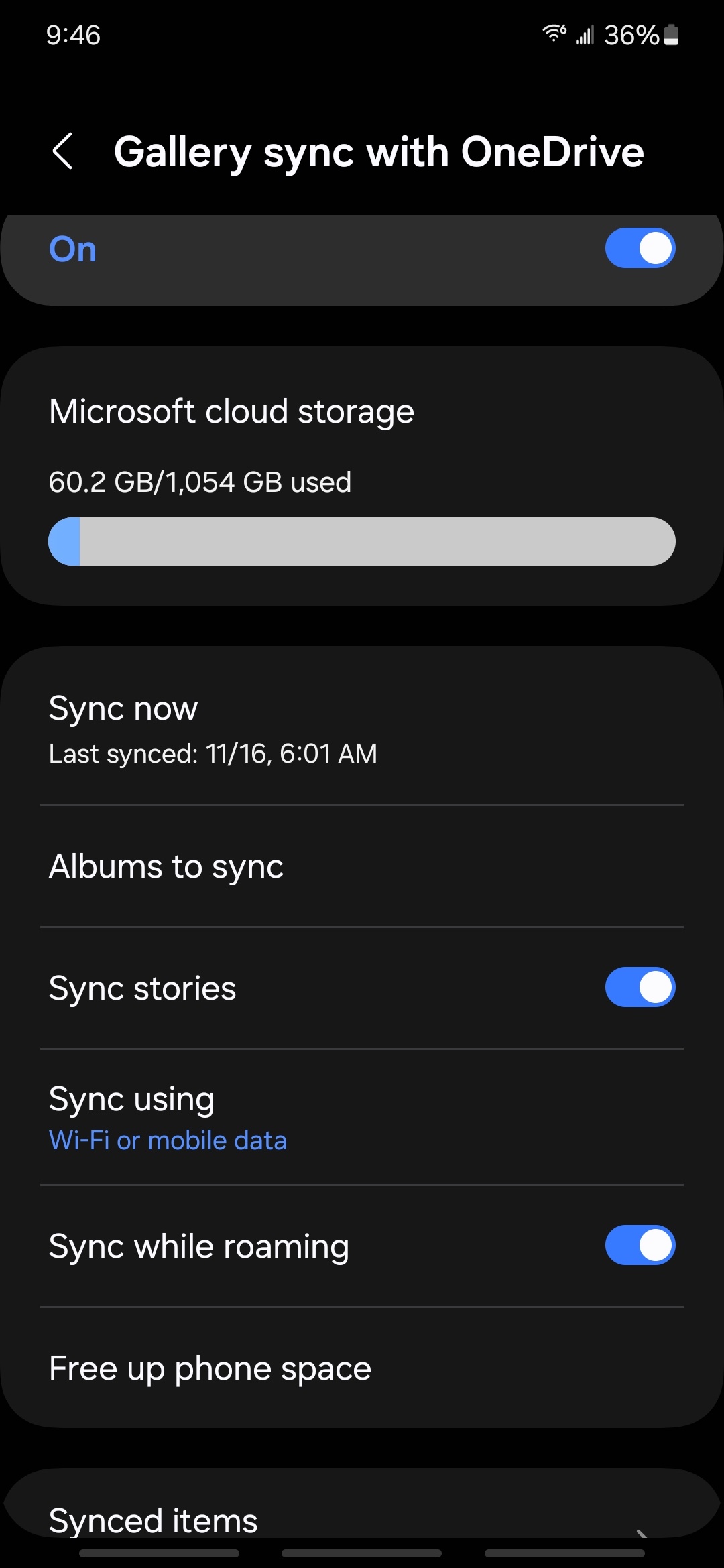724x1568 pixels.
Task: Disable the Sync stories switch
Action: tap(640, 987)
